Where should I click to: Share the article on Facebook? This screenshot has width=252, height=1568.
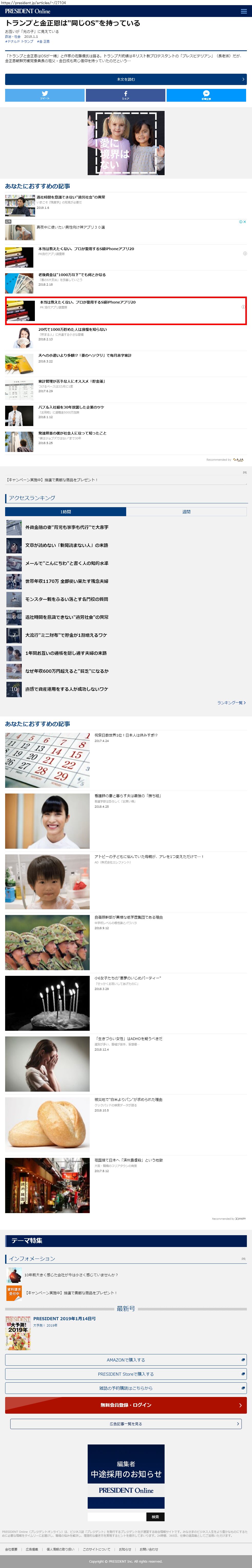click(x=126, y=95)
